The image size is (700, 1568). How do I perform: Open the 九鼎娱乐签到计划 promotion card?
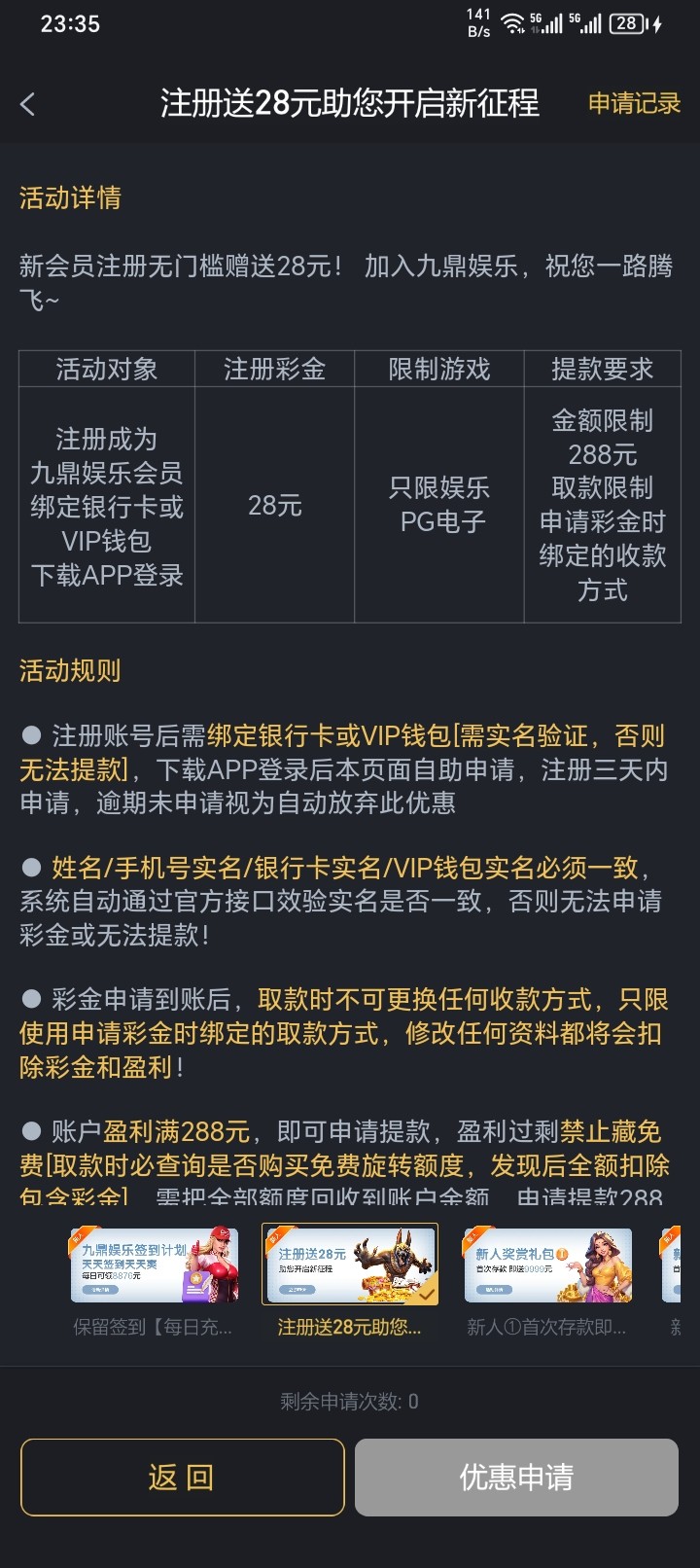(154, 1265)
